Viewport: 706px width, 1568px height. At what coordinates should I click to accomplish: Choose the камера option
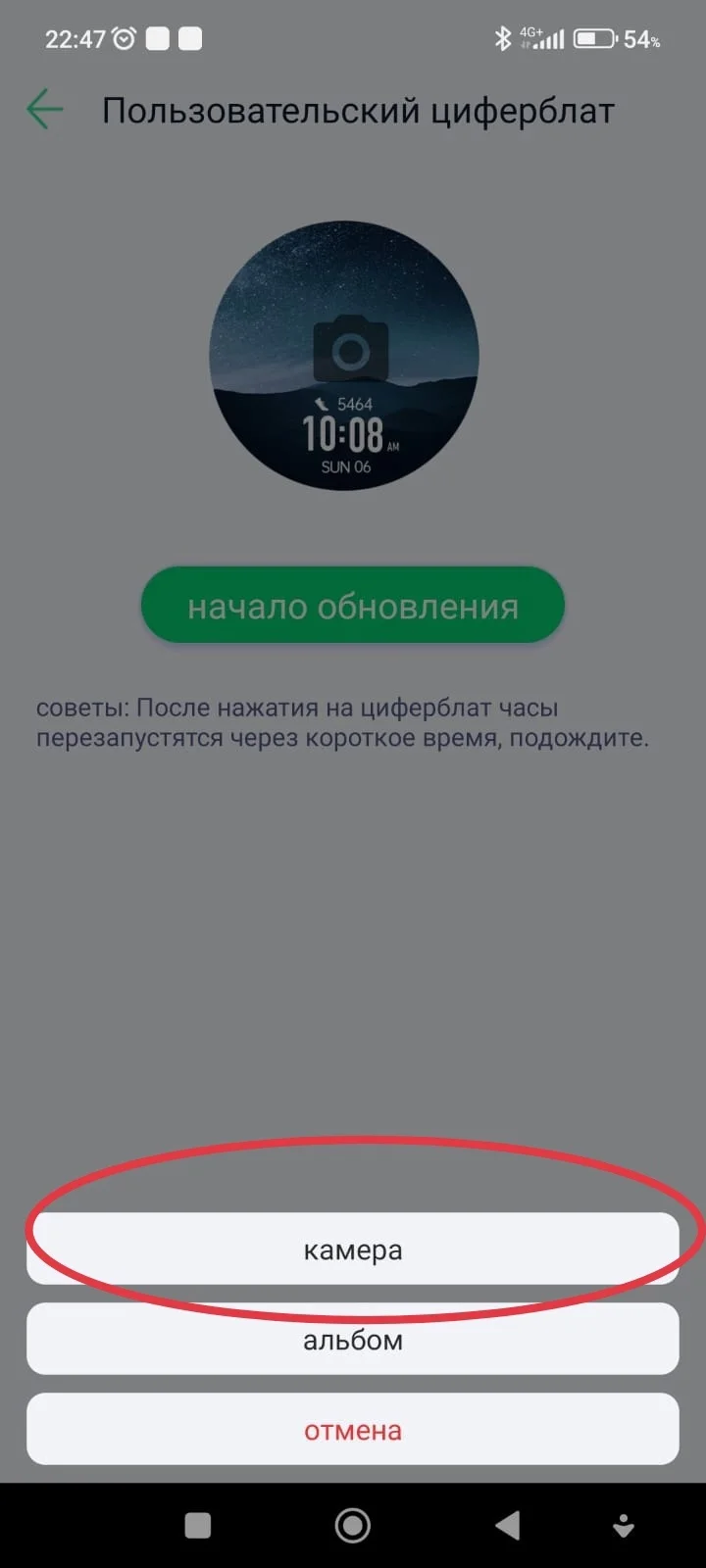[353, 1249]
